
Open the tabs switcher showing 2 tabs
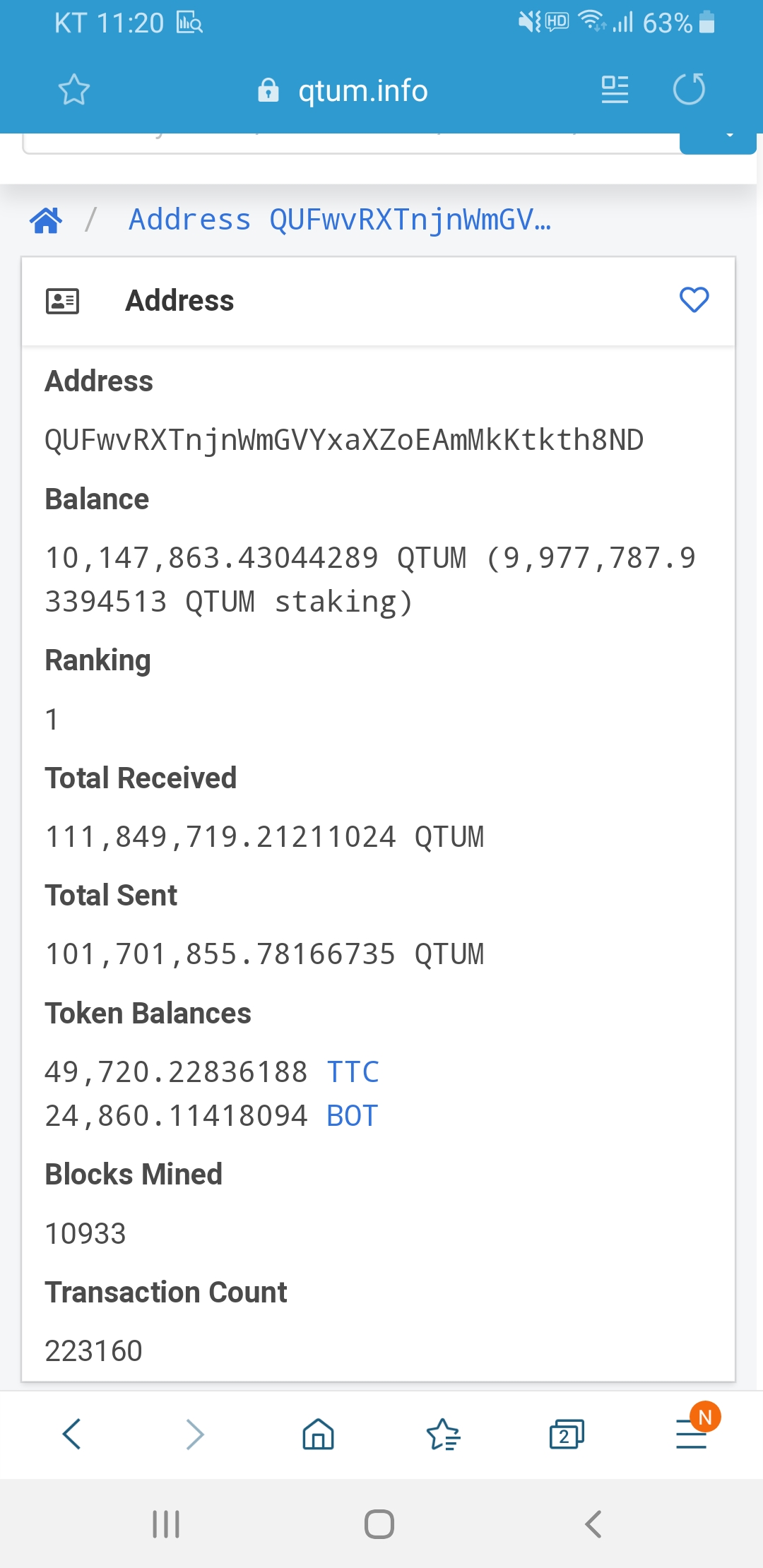click(x=566, y=1435)
